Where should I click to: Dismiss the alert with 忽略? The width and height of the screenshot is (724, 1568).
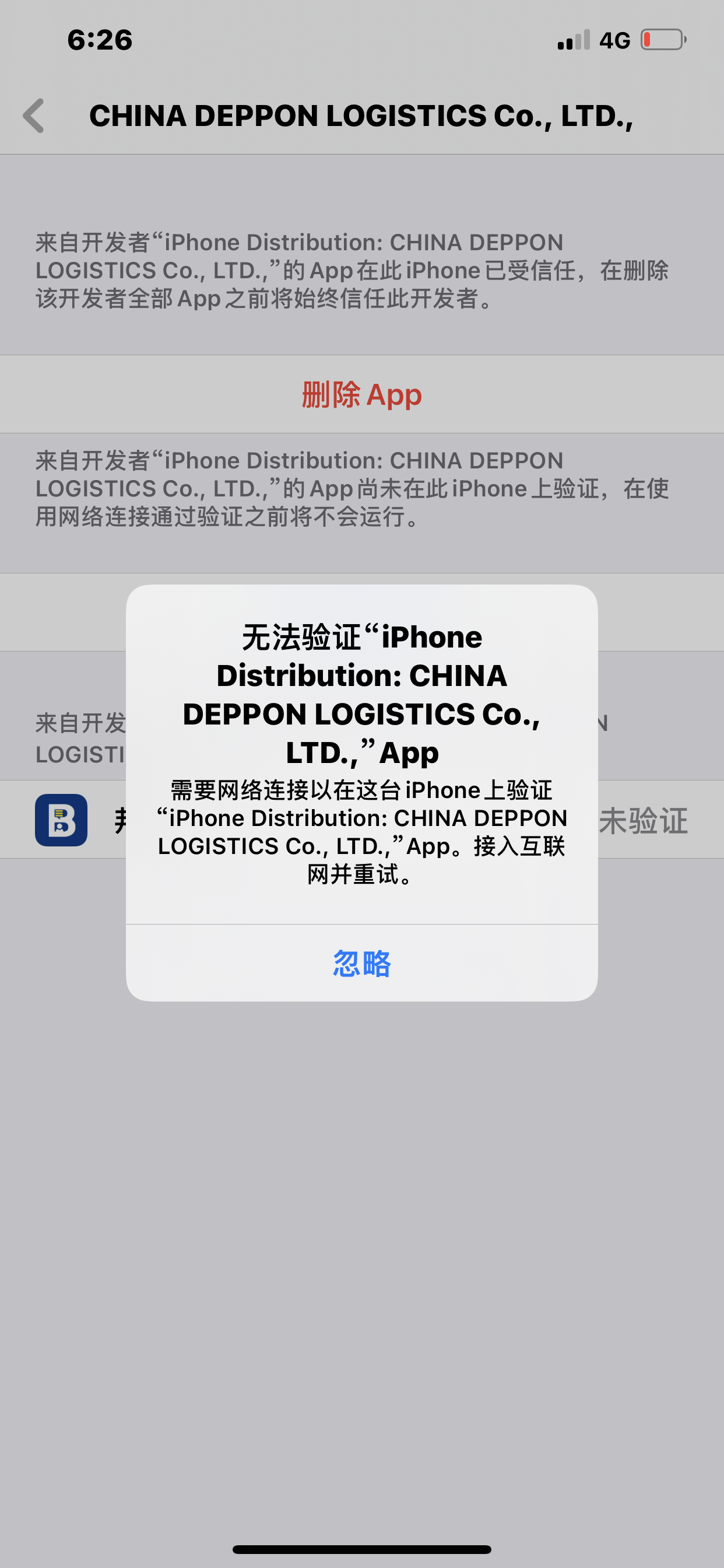[361, 964]
